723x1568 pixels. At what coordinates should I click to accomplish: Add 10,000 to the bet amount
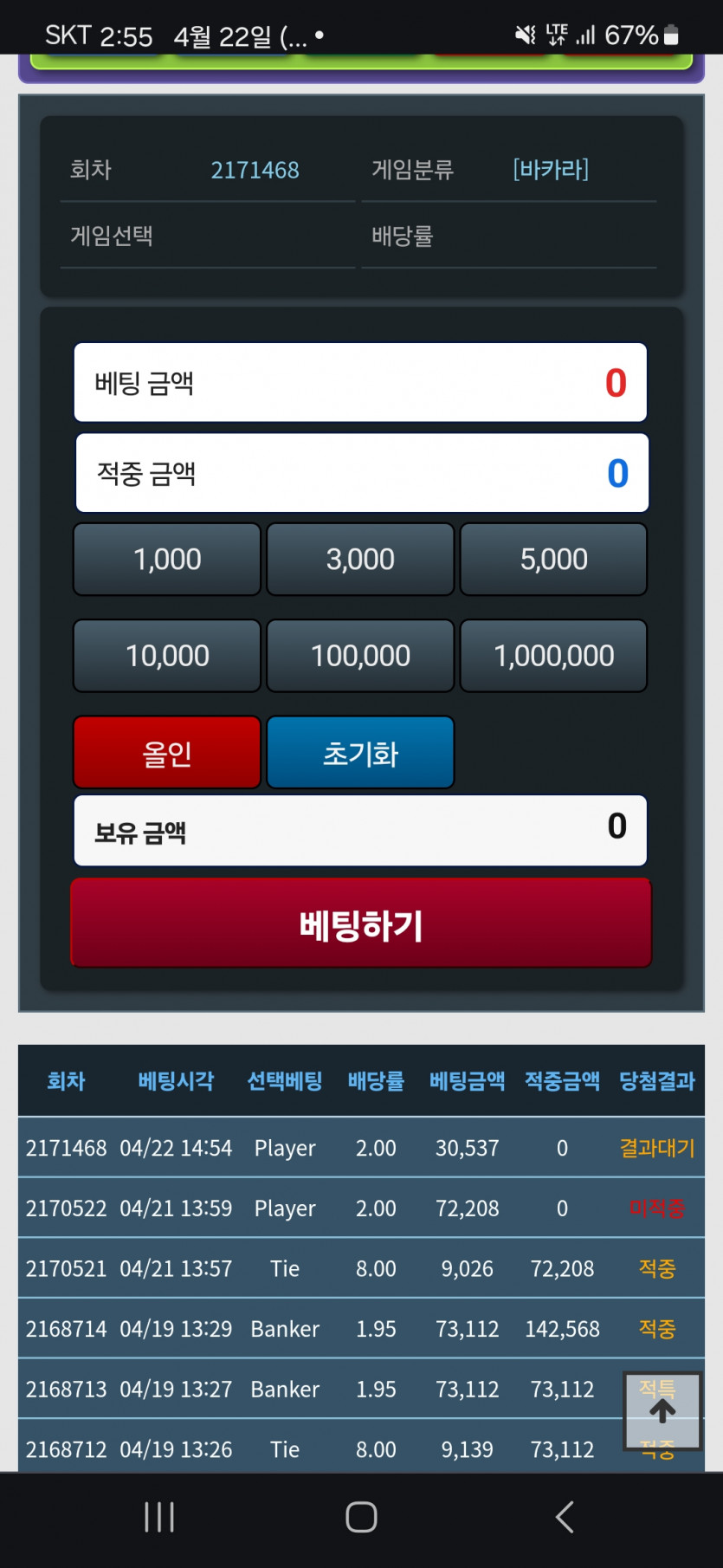167,656
